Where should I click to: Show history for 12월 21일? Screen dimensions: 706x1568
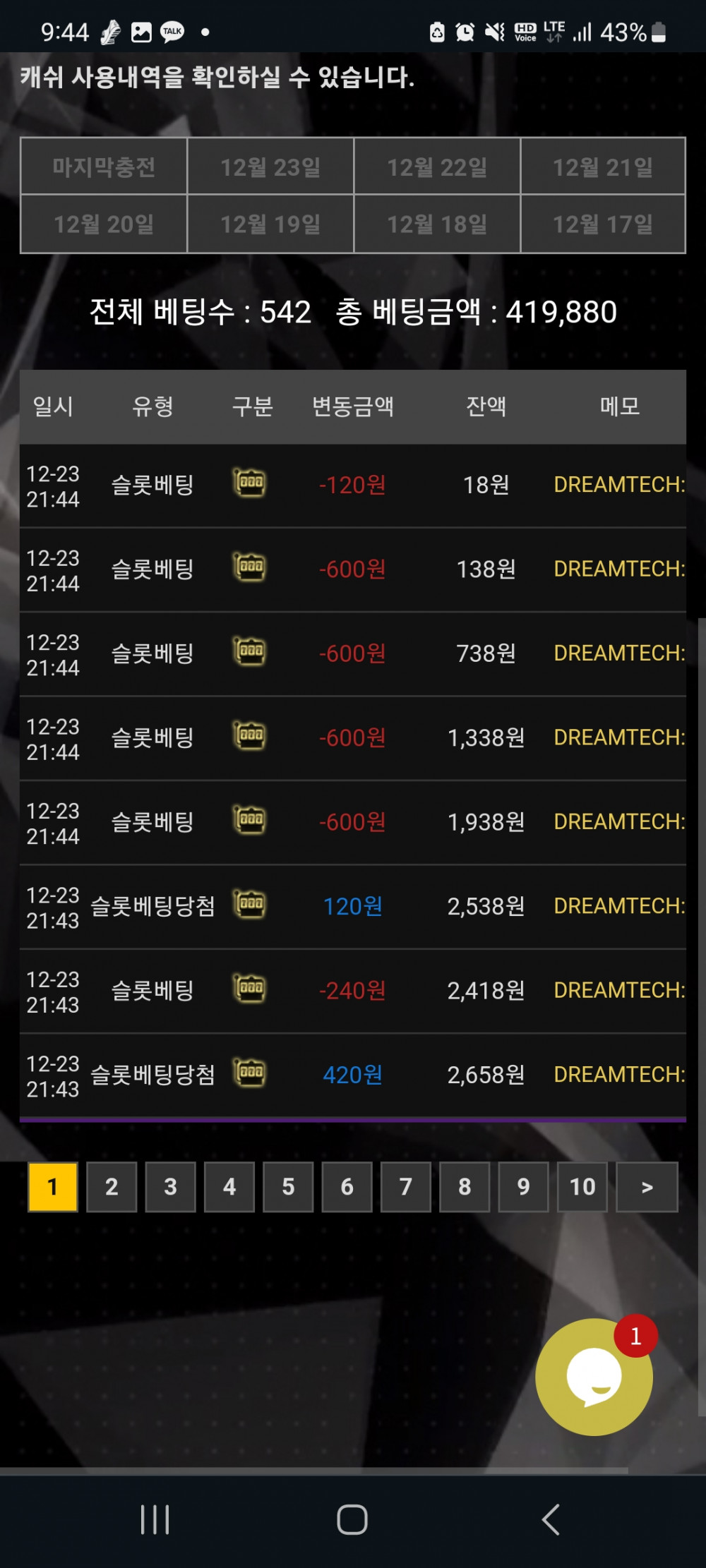(603, 167)
